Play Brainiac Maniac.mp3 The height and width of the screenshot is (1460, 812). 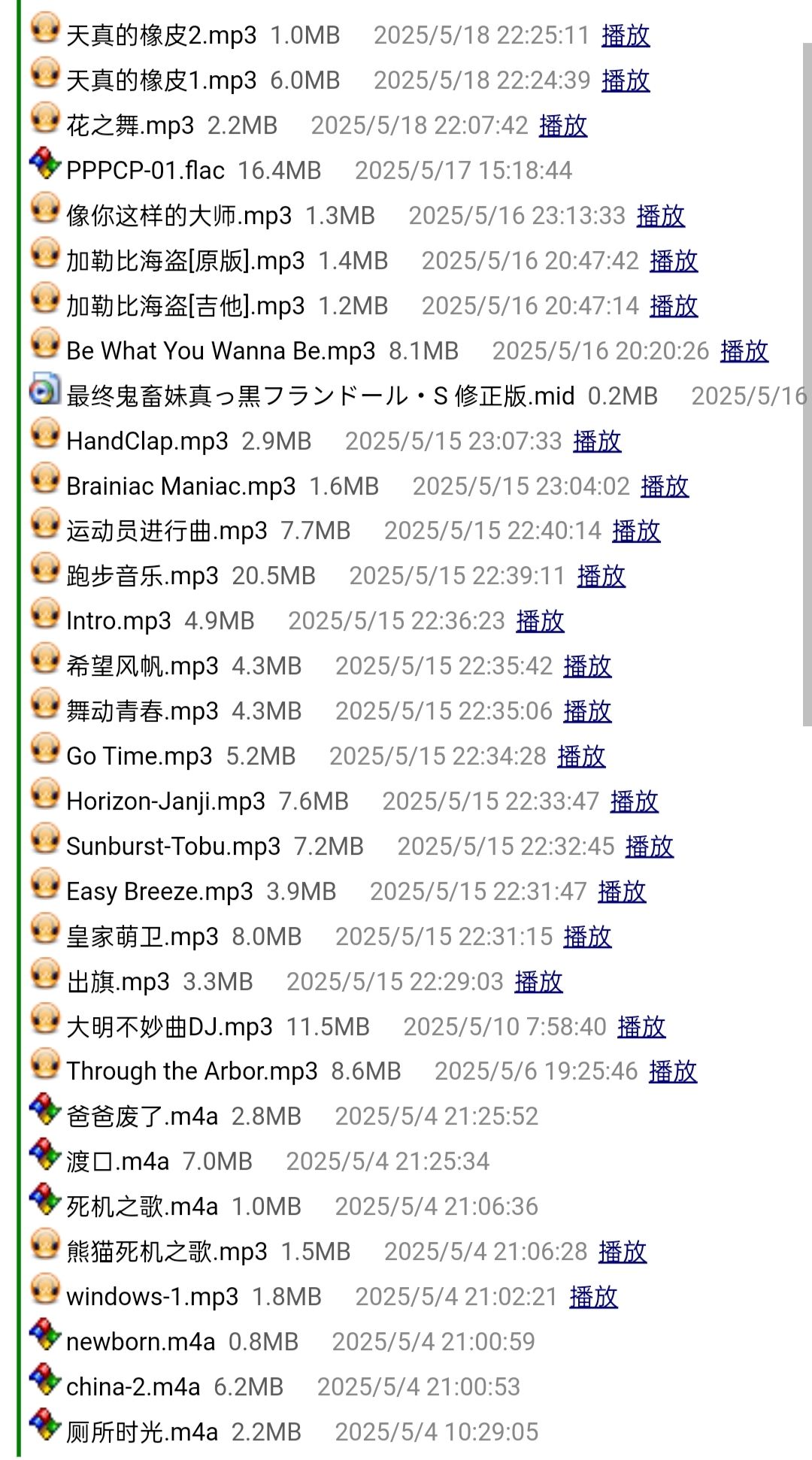click(664, 486)
